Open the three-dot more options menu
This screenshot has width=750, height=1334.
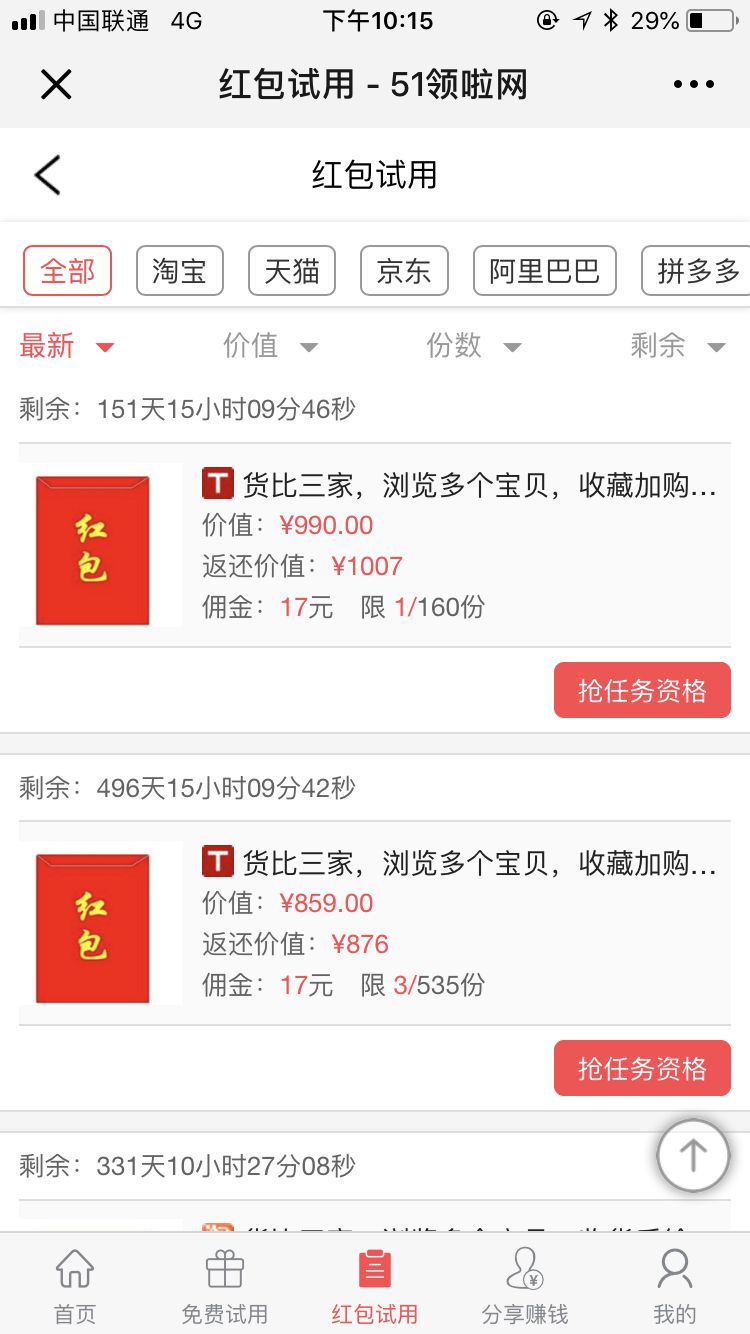click(693, 84)
